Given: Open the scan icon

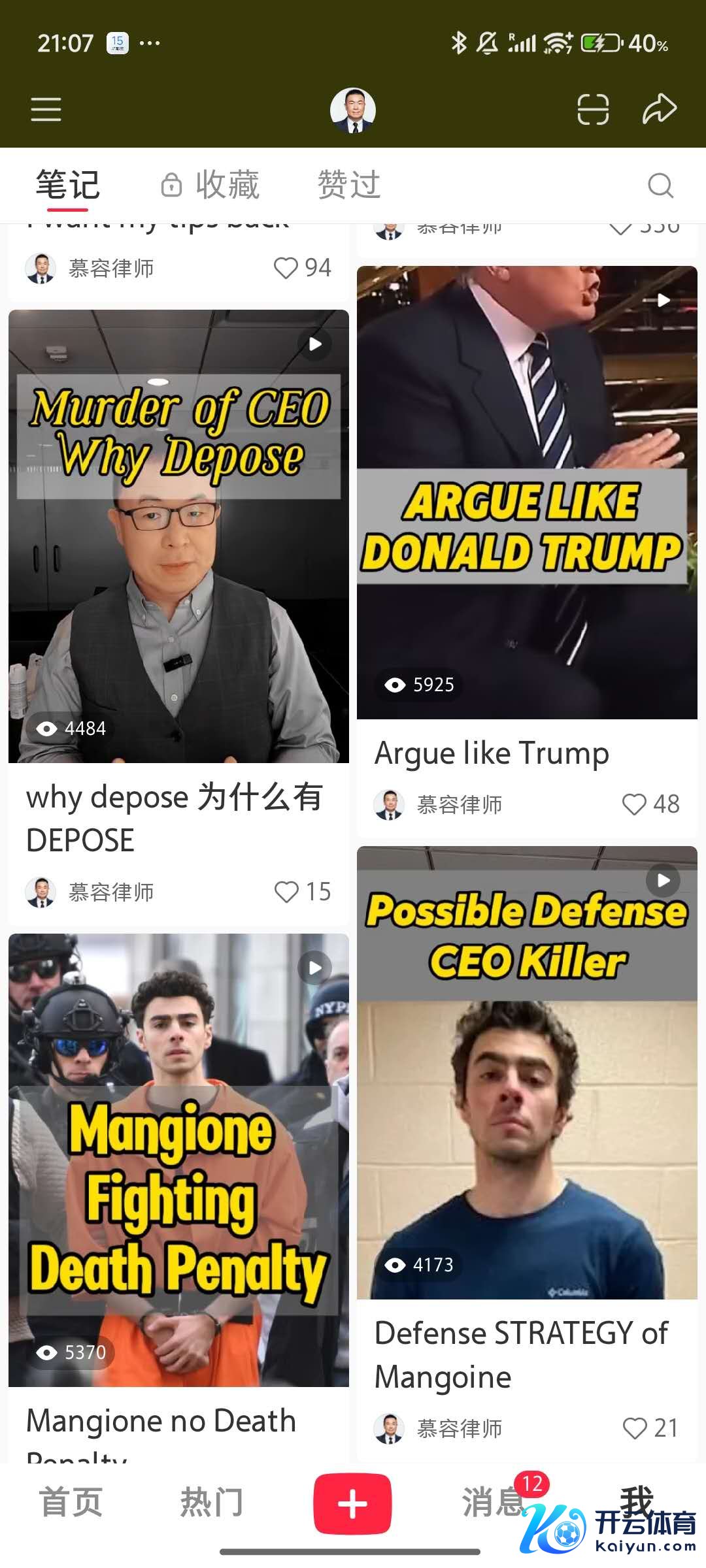Looking at the screenshot, I should (x=593, y=109).
